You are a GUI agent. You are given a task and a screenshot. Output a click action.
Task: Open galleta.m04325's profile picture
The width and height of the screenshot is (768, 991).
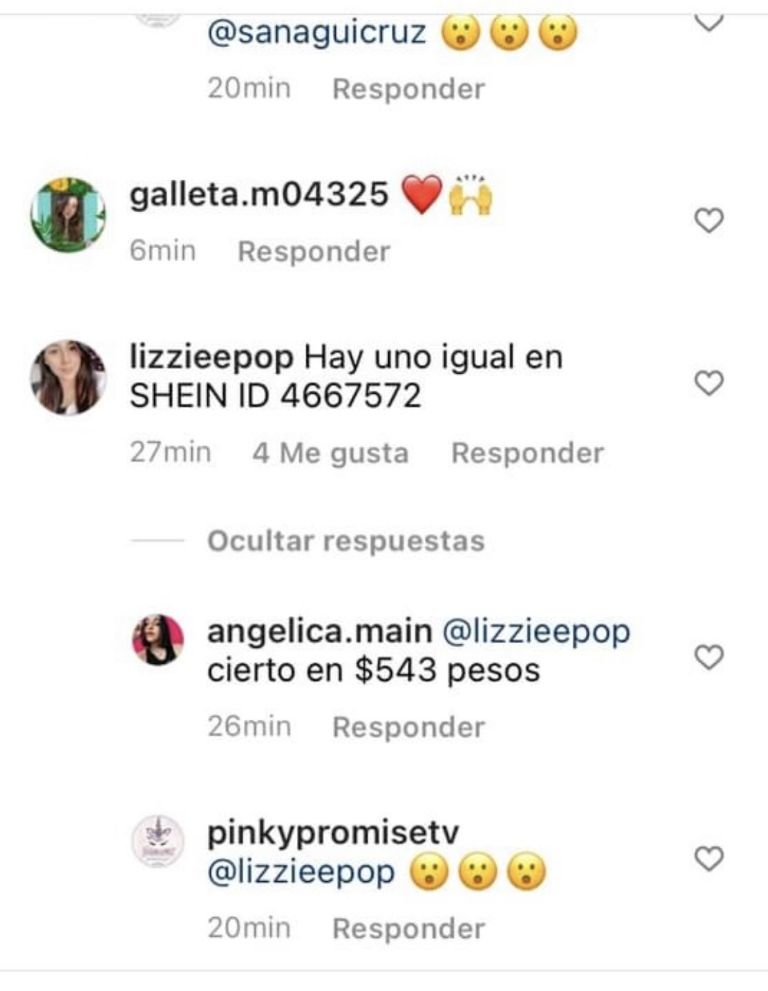tap(68, 215)
